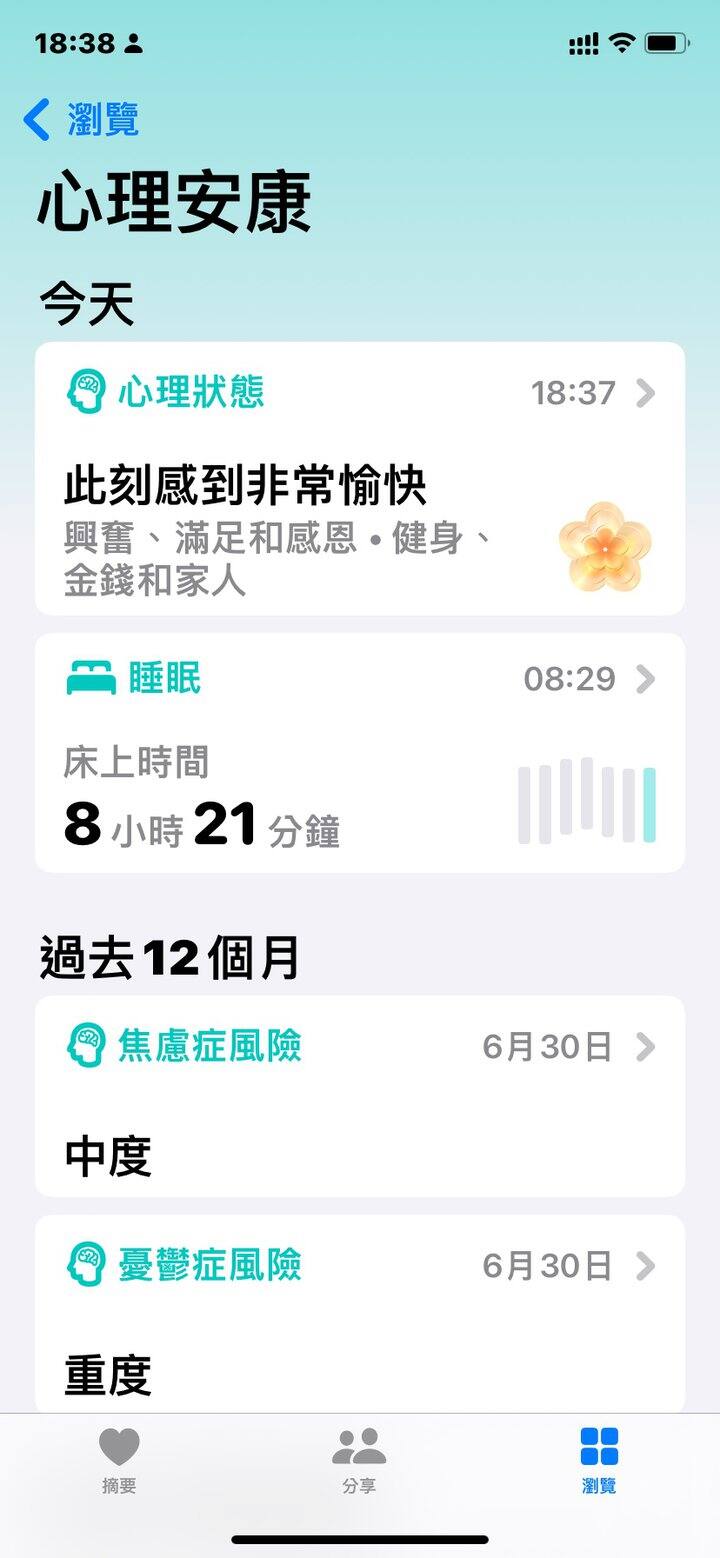Switch to the 摘要 tab
The image size is (720, 1558).
[119, 1460]
